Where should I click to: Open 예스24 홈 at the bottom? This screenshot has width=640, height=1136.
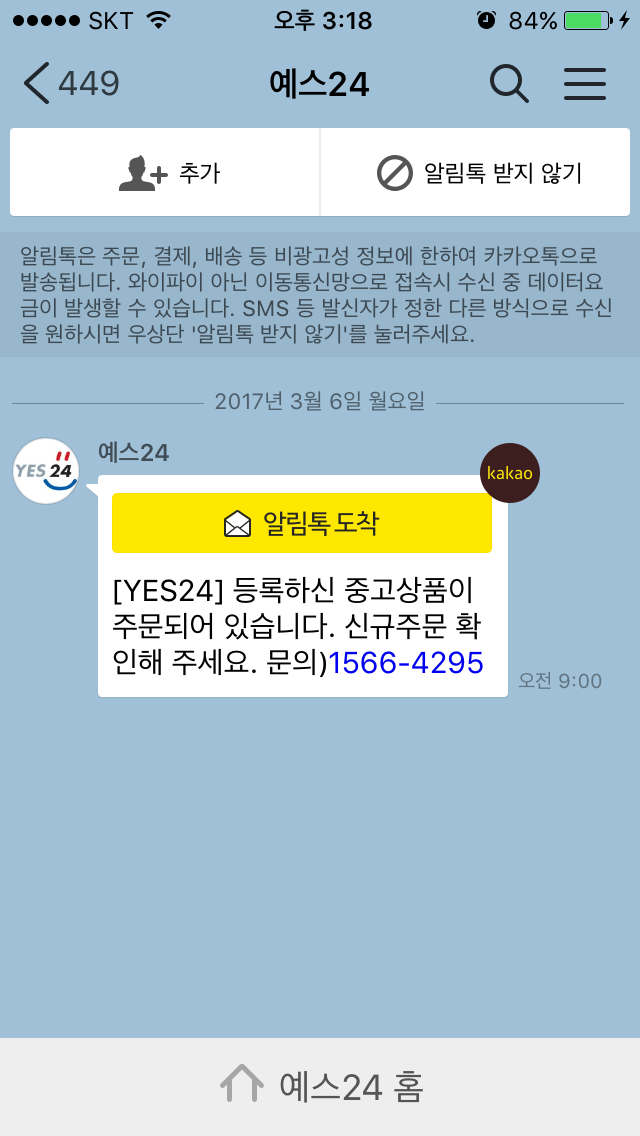[320, 1087]
